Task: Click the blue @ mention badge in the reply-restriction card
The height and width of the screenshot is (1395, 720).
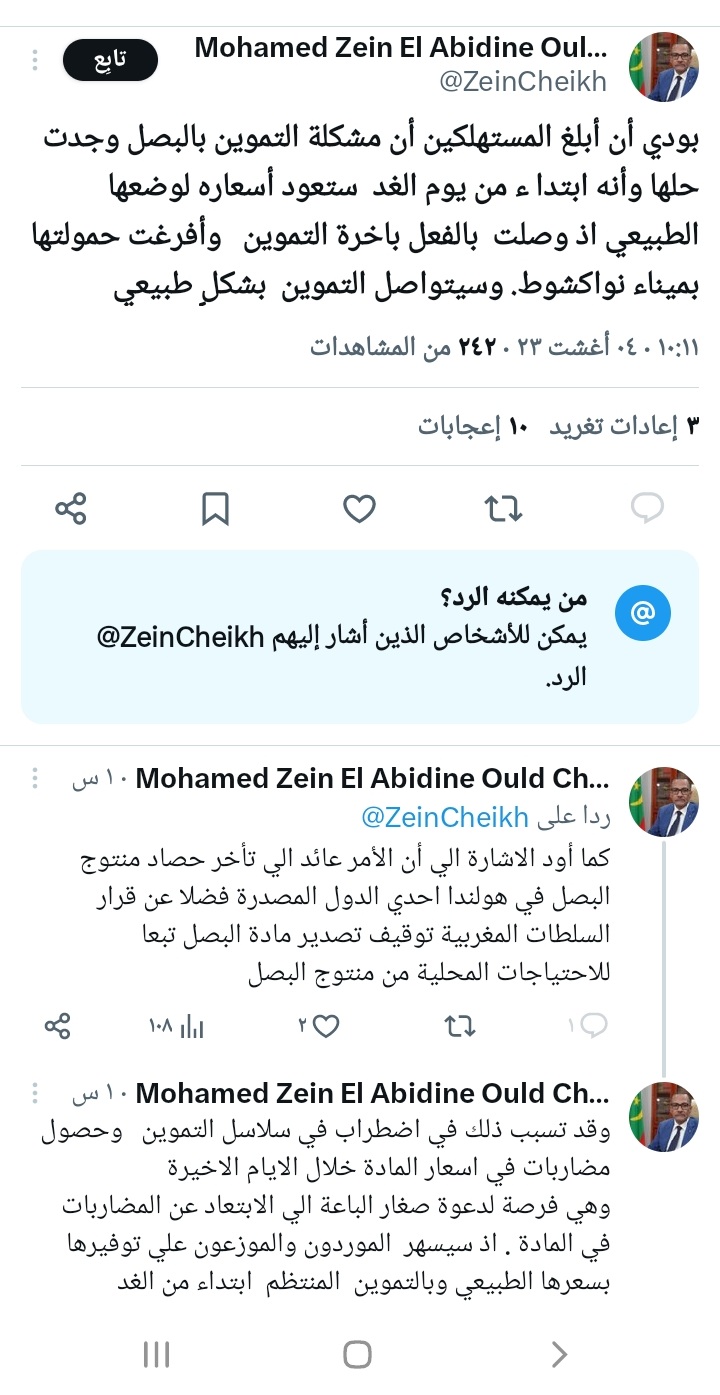Action: click(x=643, y=612)
